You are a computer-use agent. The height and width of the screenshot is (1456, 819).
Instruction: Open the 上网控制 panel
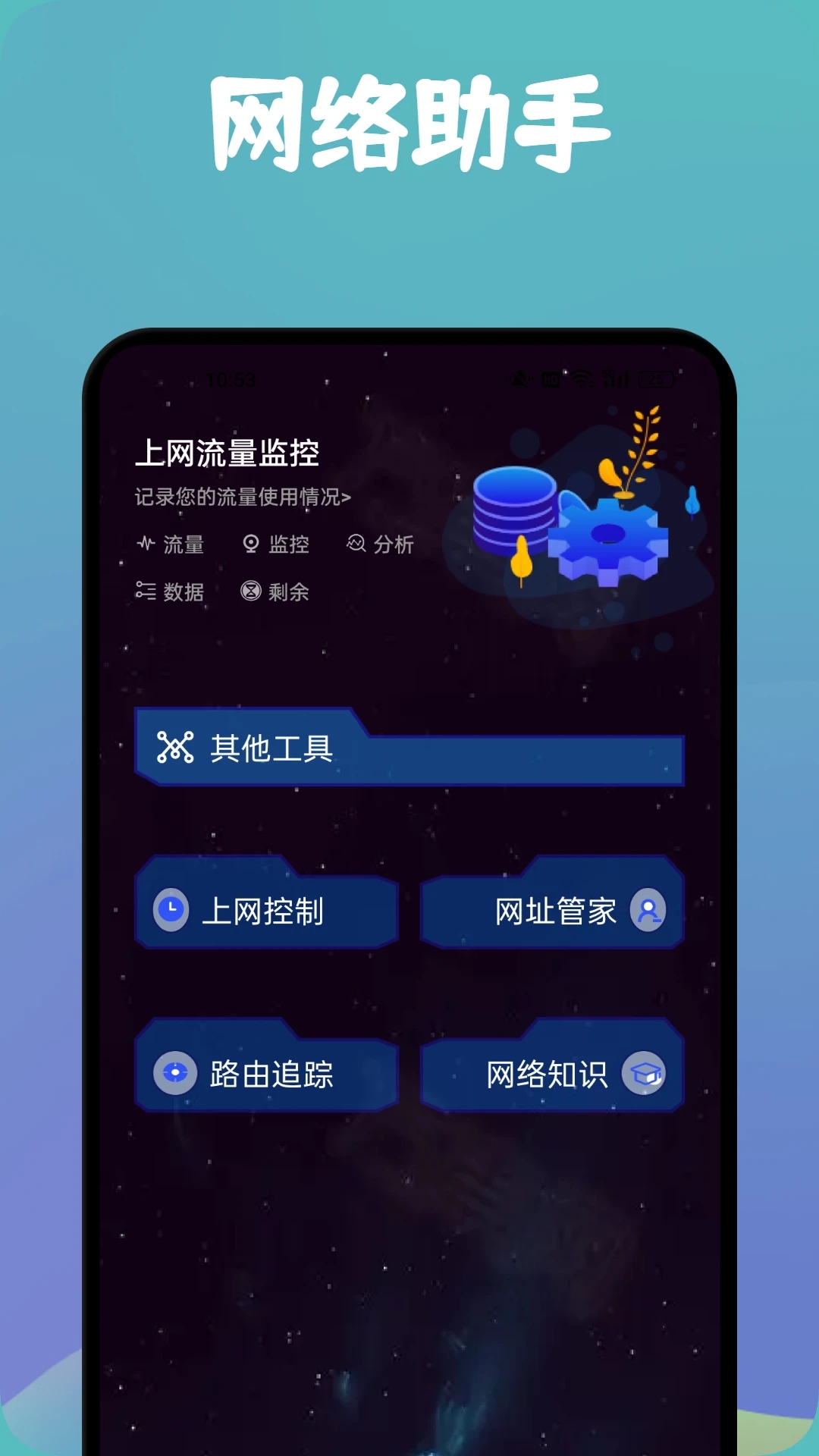(265, 912)
